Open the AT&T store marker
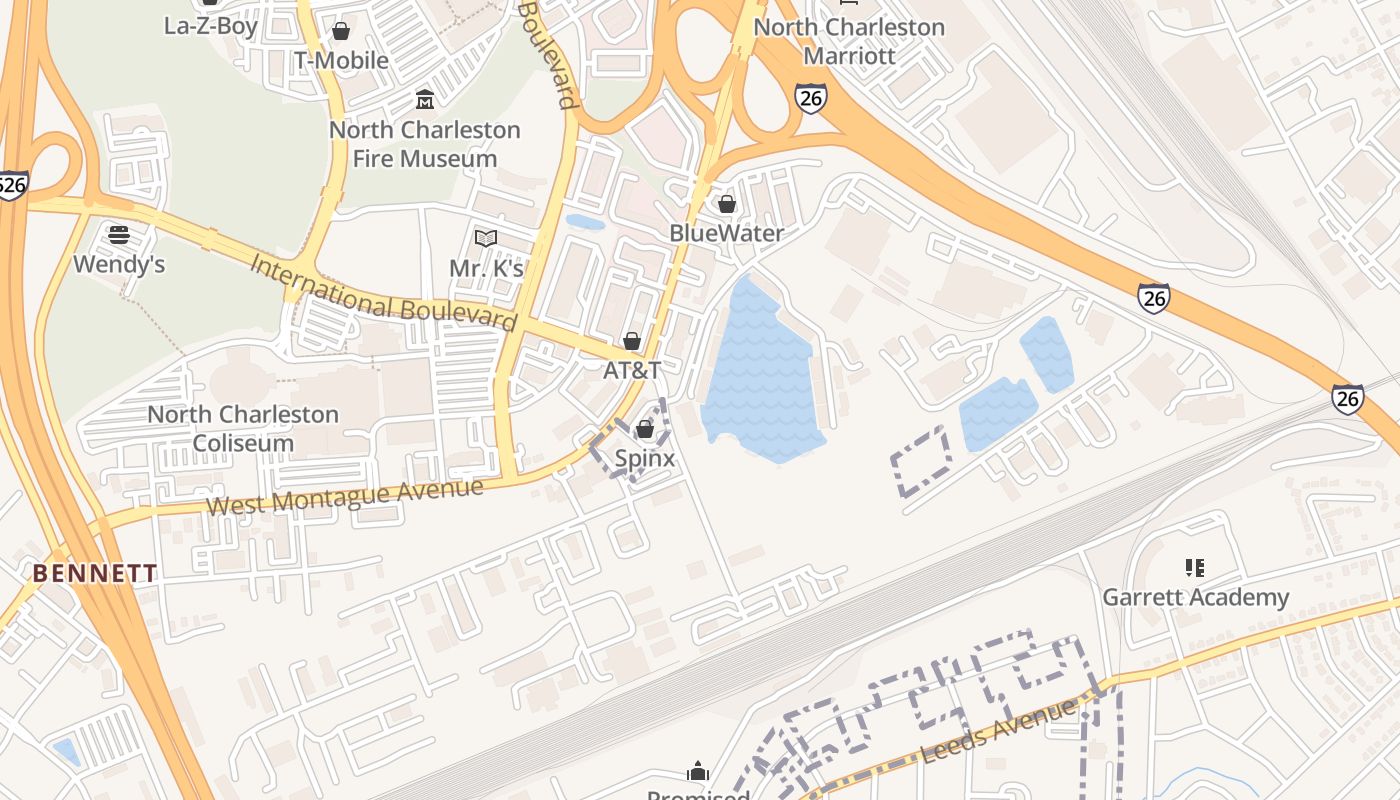The image size is (1400, 800). point(631,341)
